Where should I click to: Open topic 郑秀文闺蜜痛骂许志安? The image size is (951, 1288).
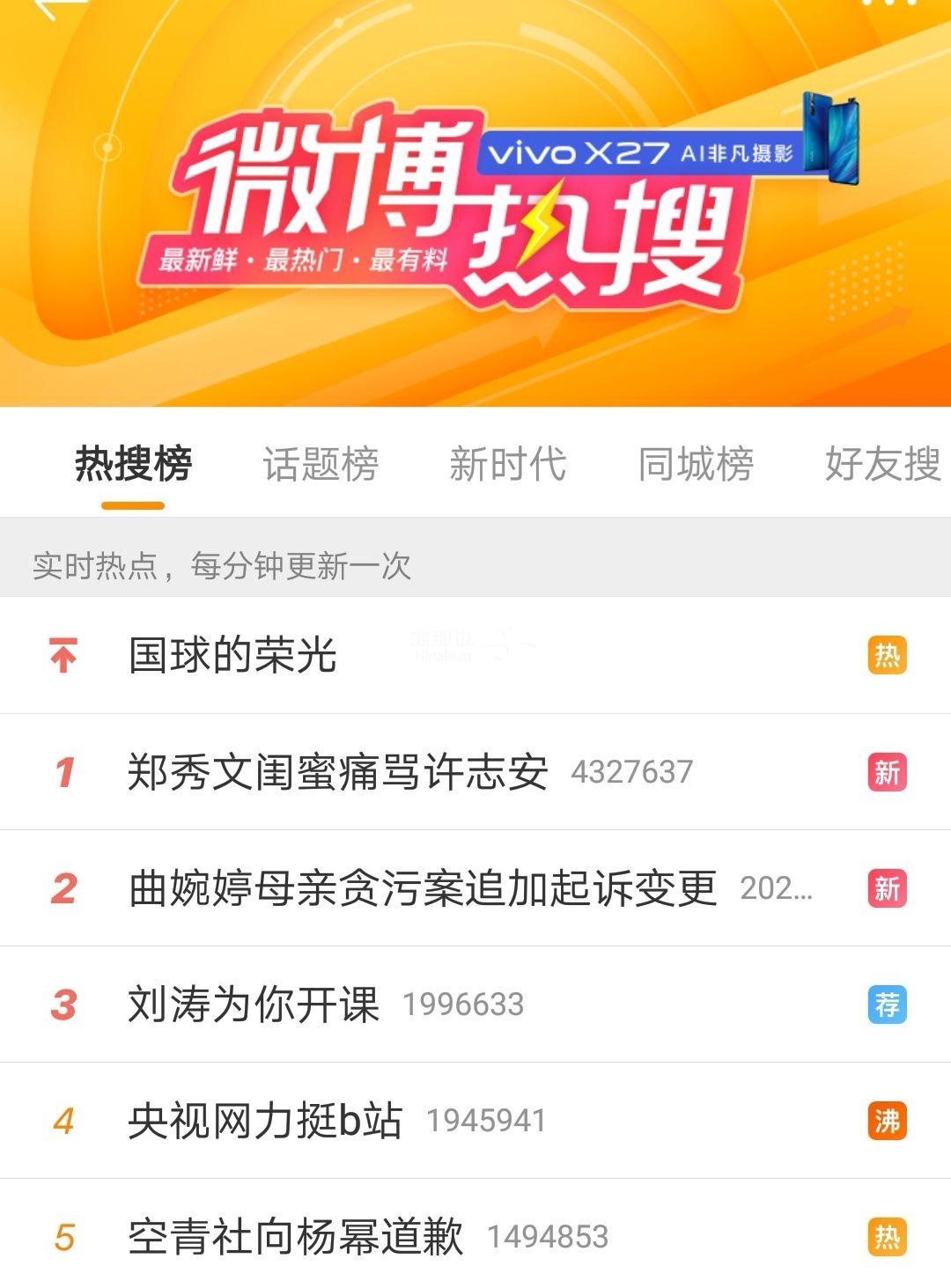click(337, 772)
